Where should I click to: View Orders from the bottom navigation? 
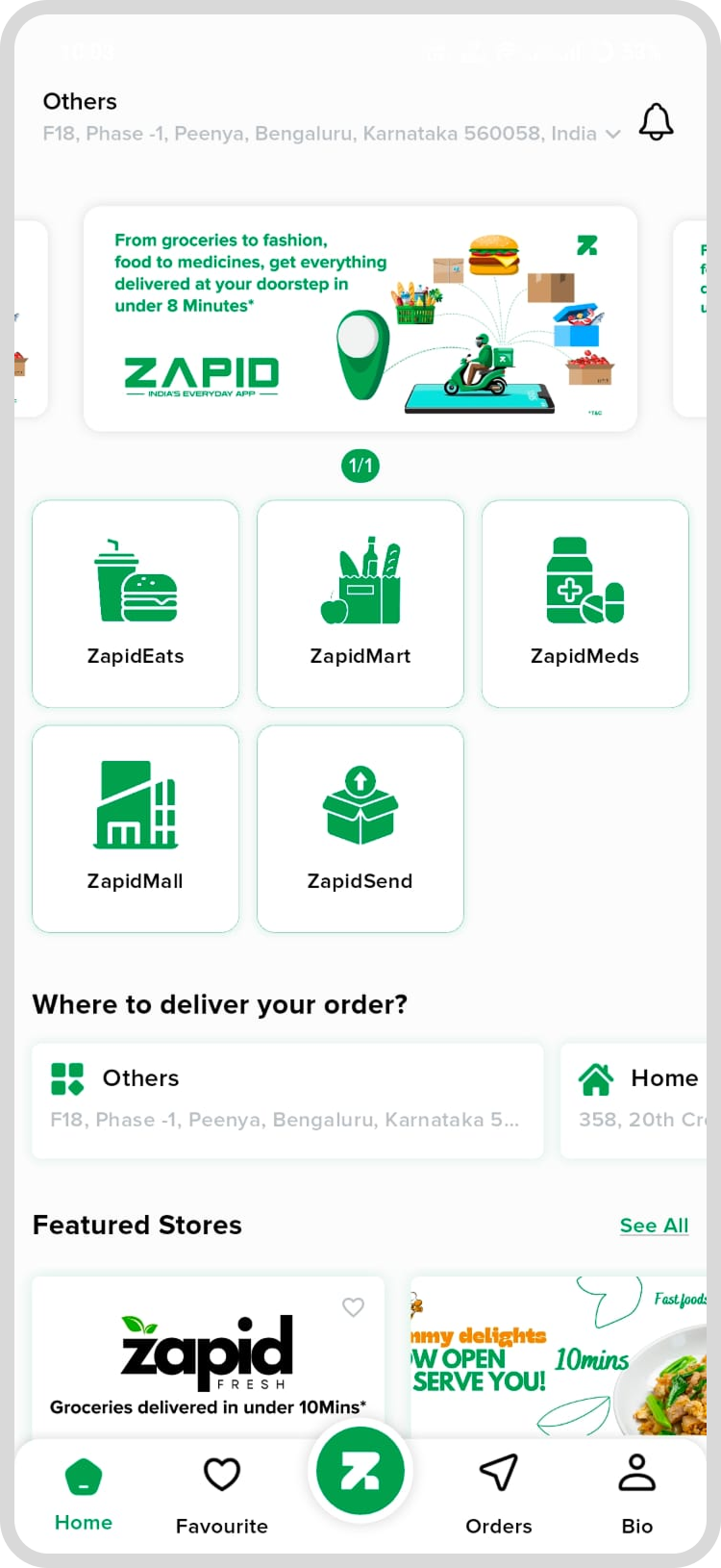click(x=498, y=1491)
